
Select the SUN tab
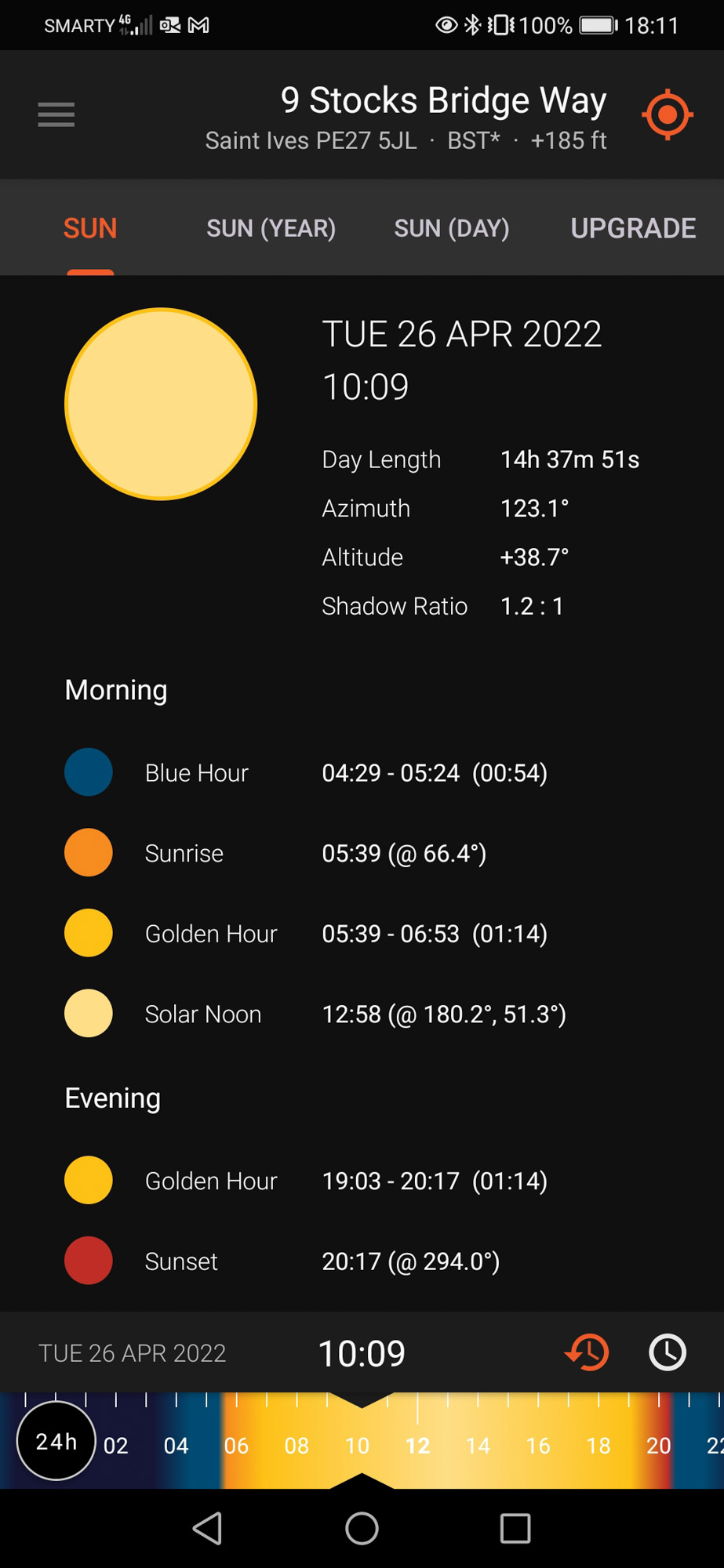tap(90, 228)
